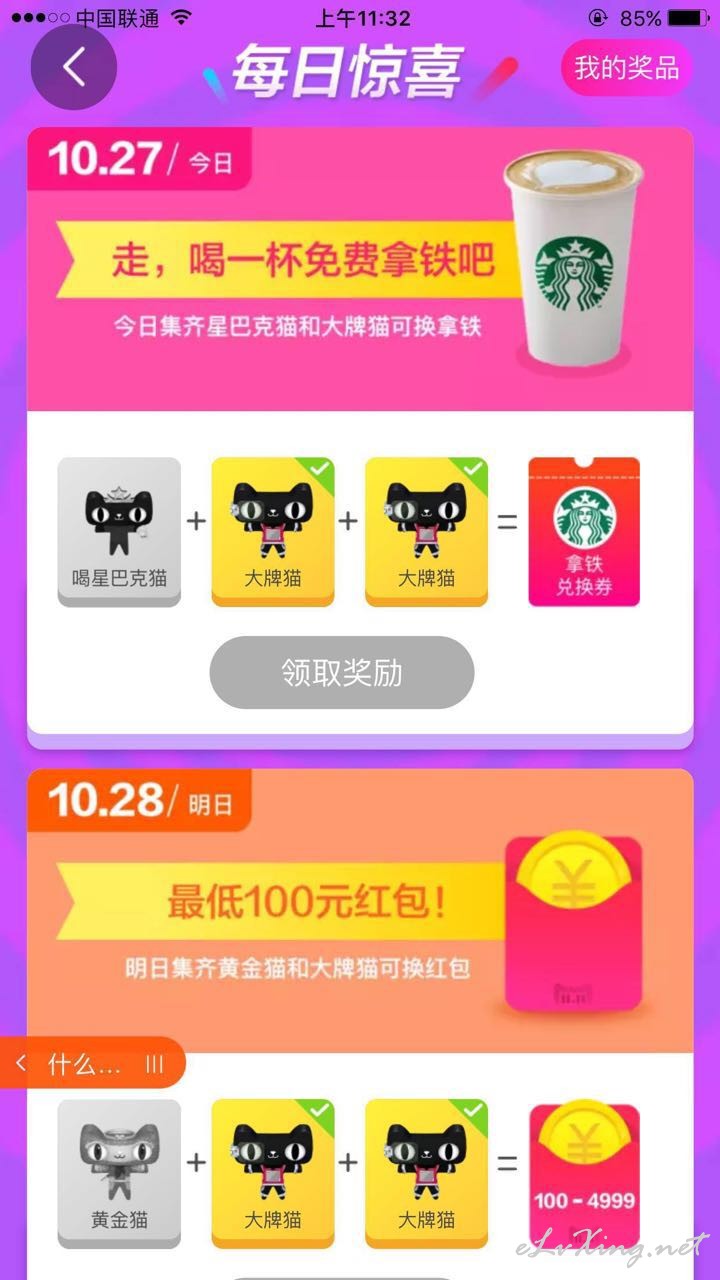Viewport: 720px width, 1280px height.
Task: Tap the 10.27 free latte banner
Action: pyautogui.click(x=360, y=268)
